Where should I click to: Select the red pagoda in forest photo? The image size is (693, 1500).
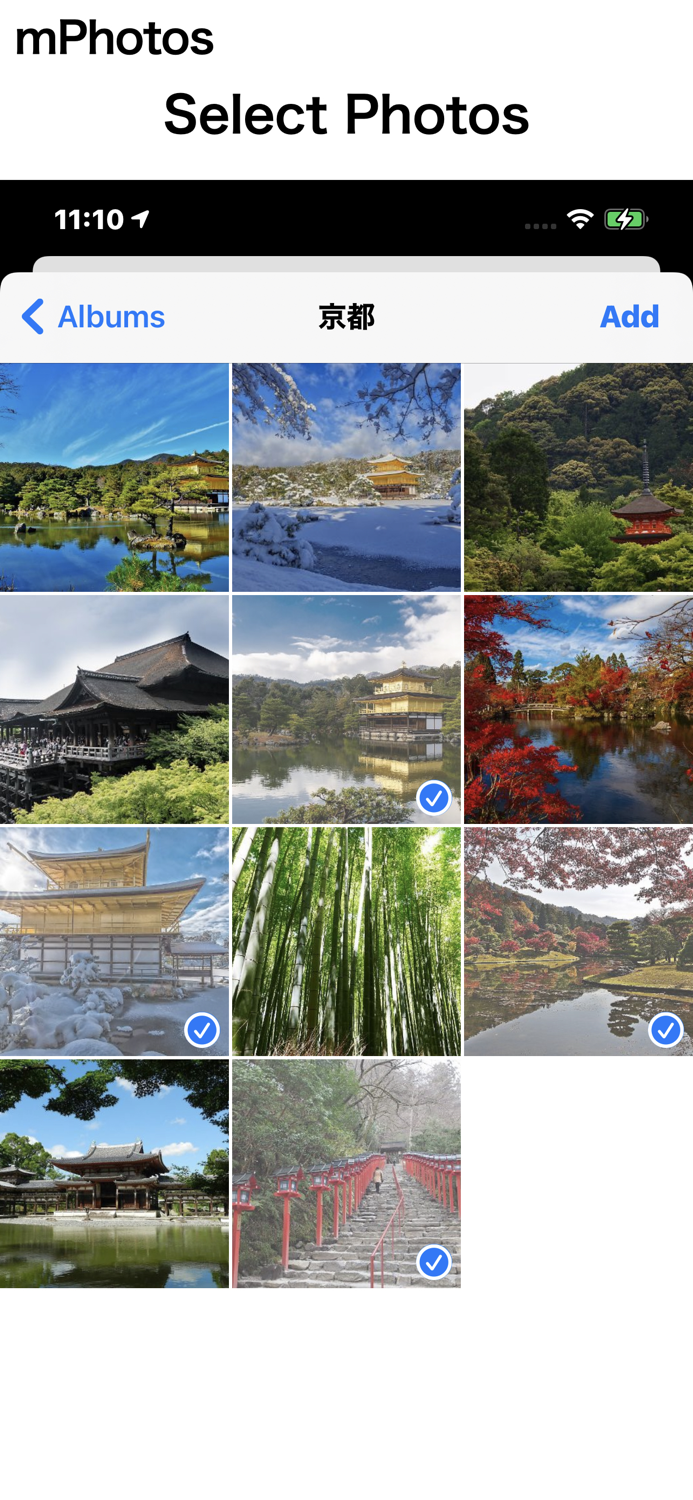pyautogui.click(x=578, y=477)
